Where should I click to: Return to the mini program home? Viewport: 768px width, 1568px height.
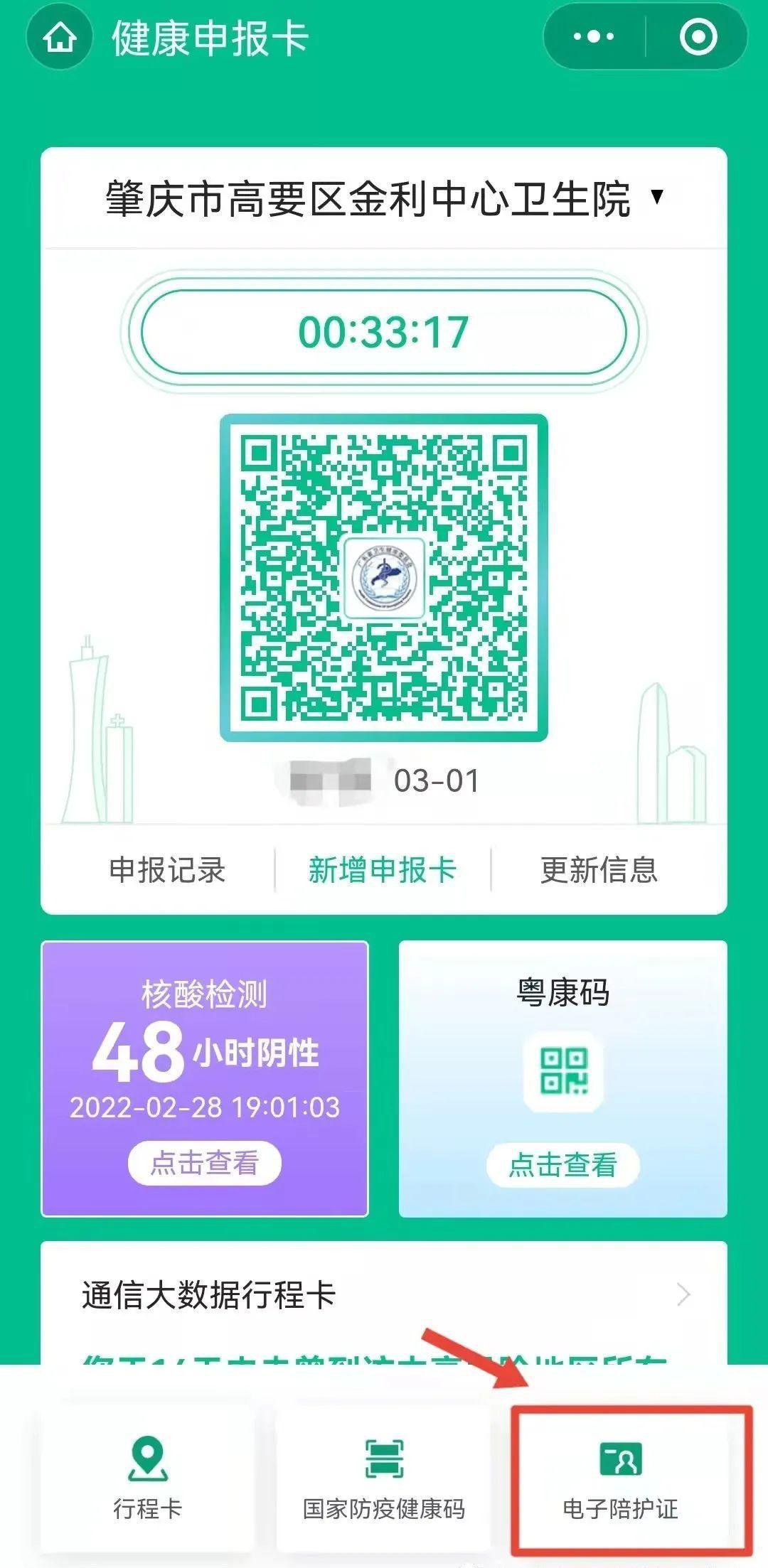(x=60, y=38)
